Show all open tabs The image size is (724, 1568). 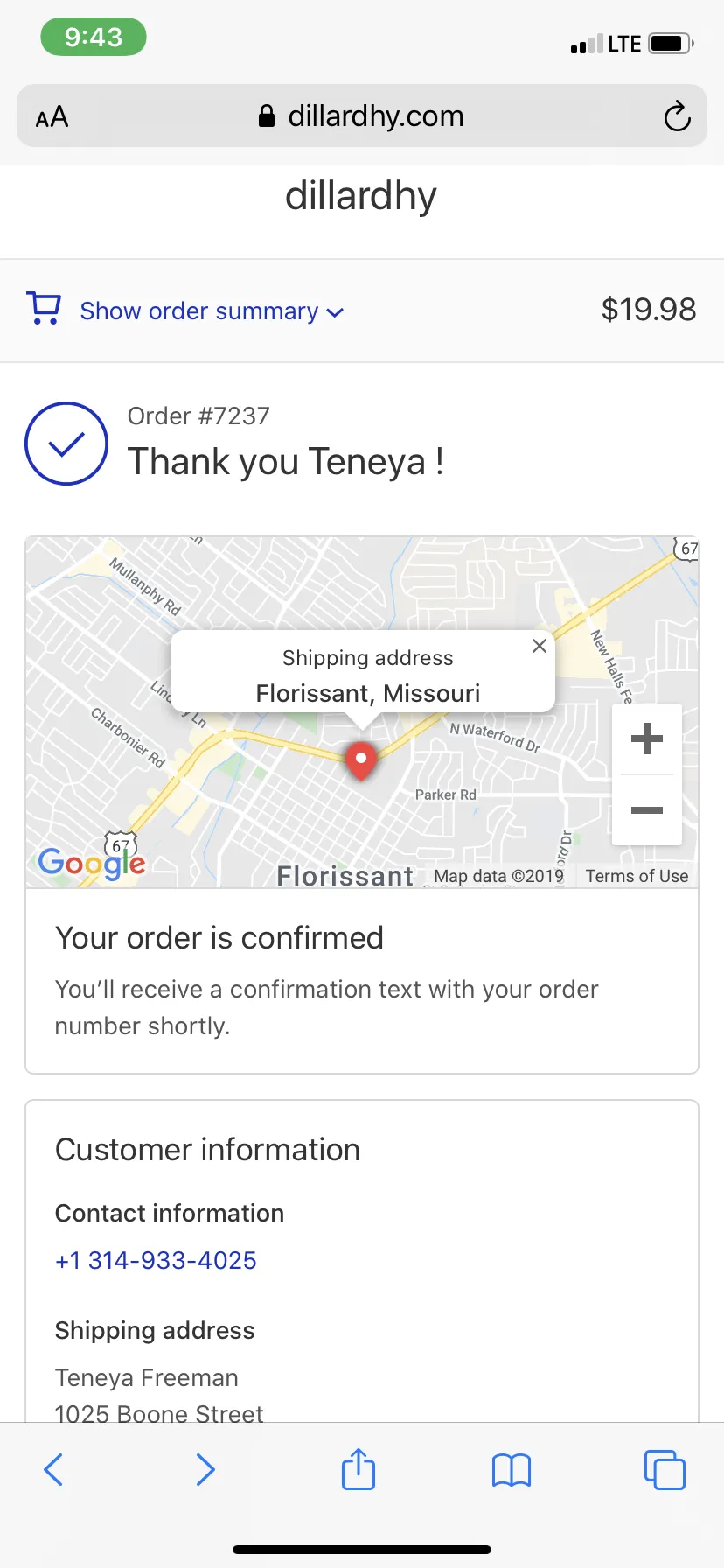click(665, 1469)
